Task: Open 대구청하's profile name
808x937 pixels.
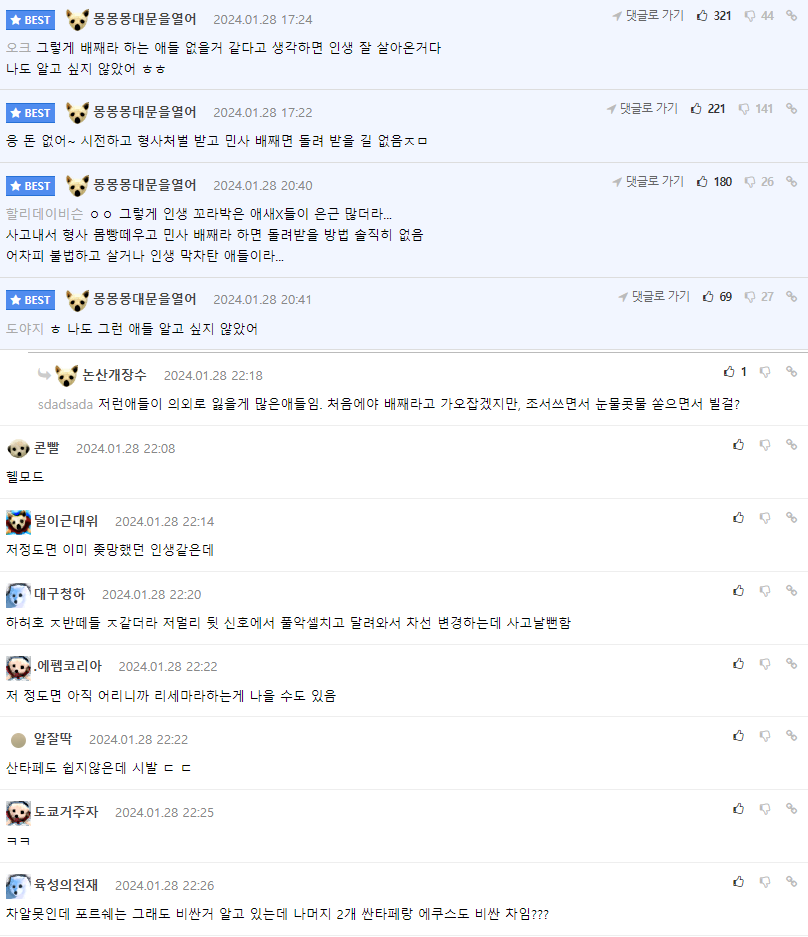Action: [59, 594]
